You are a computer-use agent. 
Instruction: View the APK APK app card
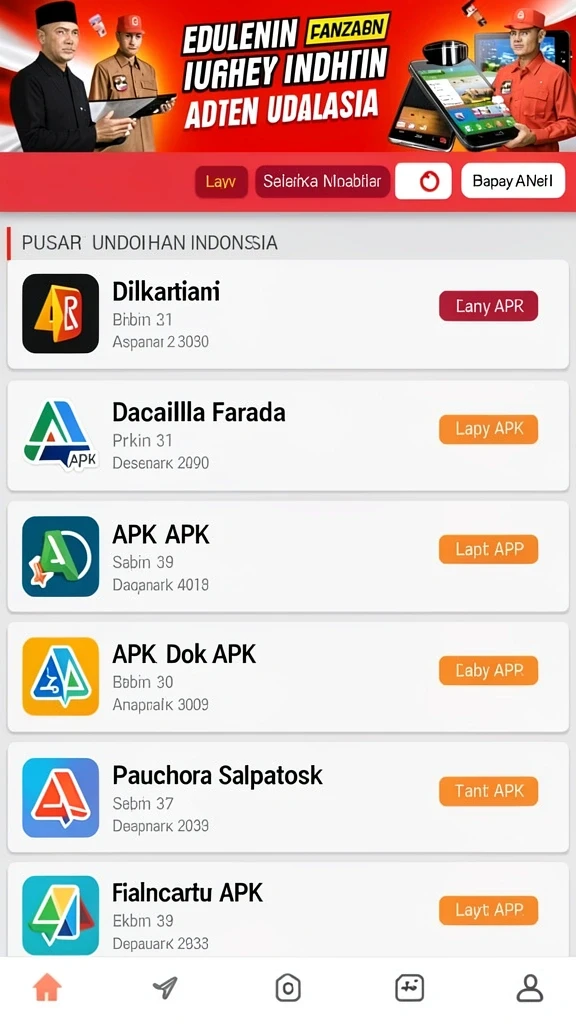(x=288, y=556)
